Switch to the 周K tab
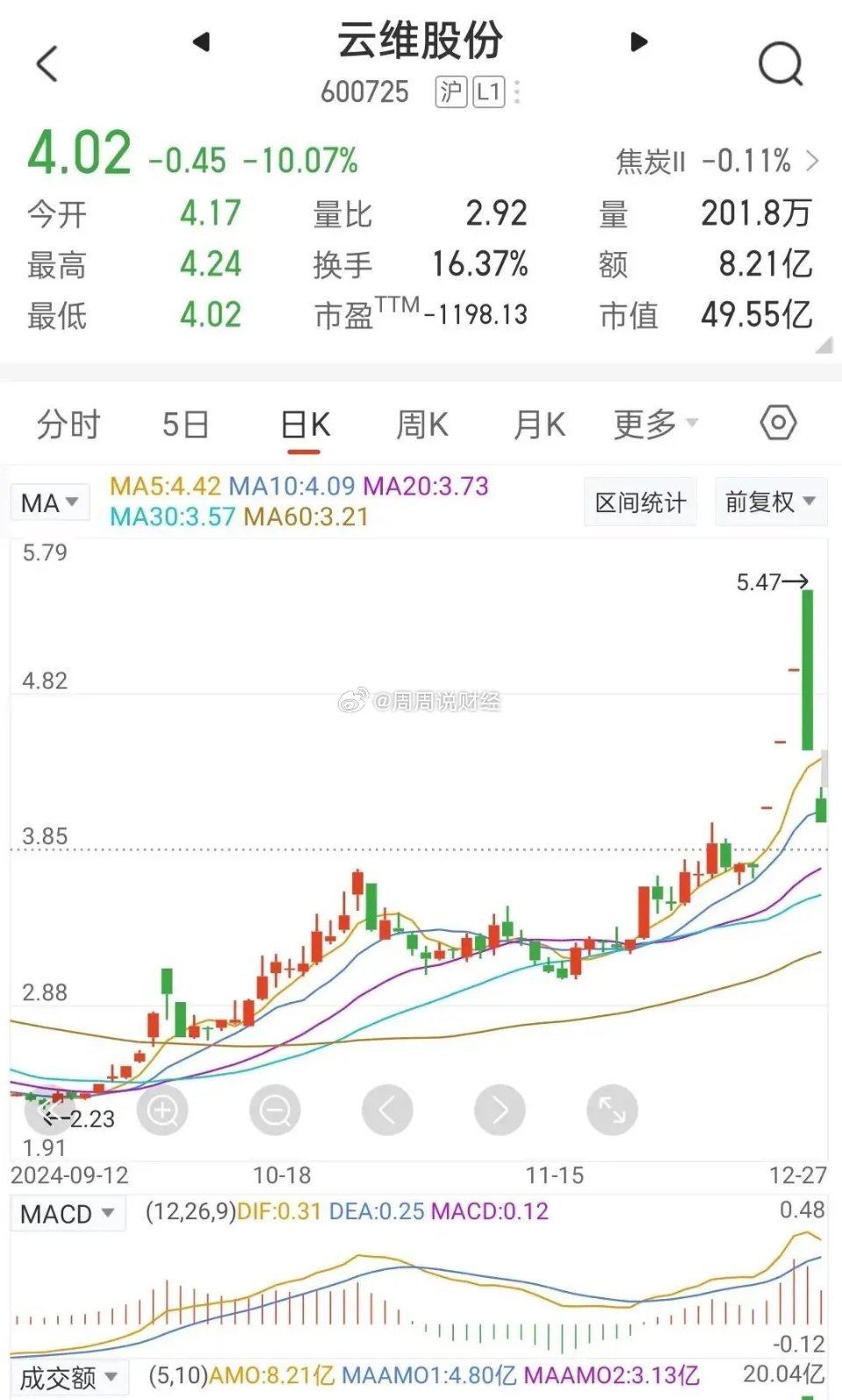 point(421,425)
